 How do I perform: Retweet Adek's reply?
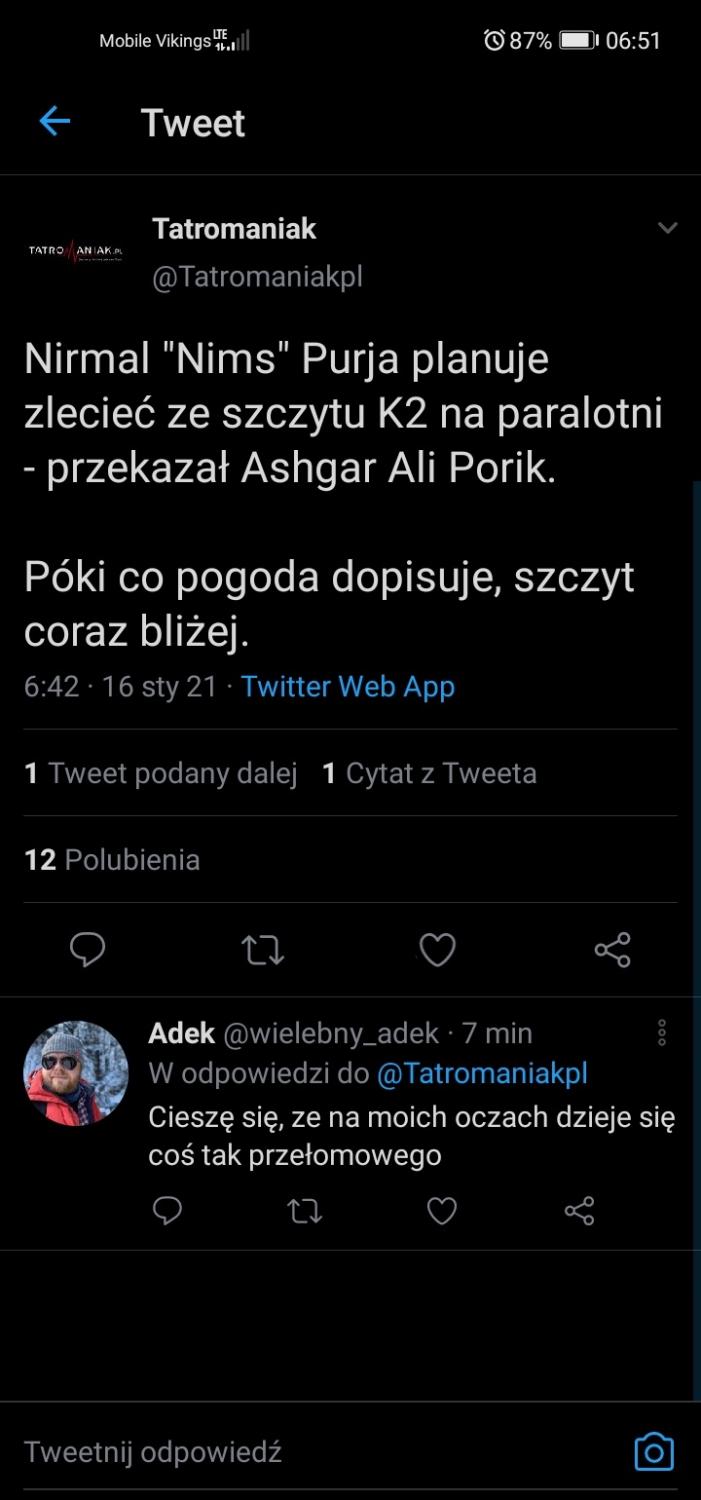[x=304, y=1211]
